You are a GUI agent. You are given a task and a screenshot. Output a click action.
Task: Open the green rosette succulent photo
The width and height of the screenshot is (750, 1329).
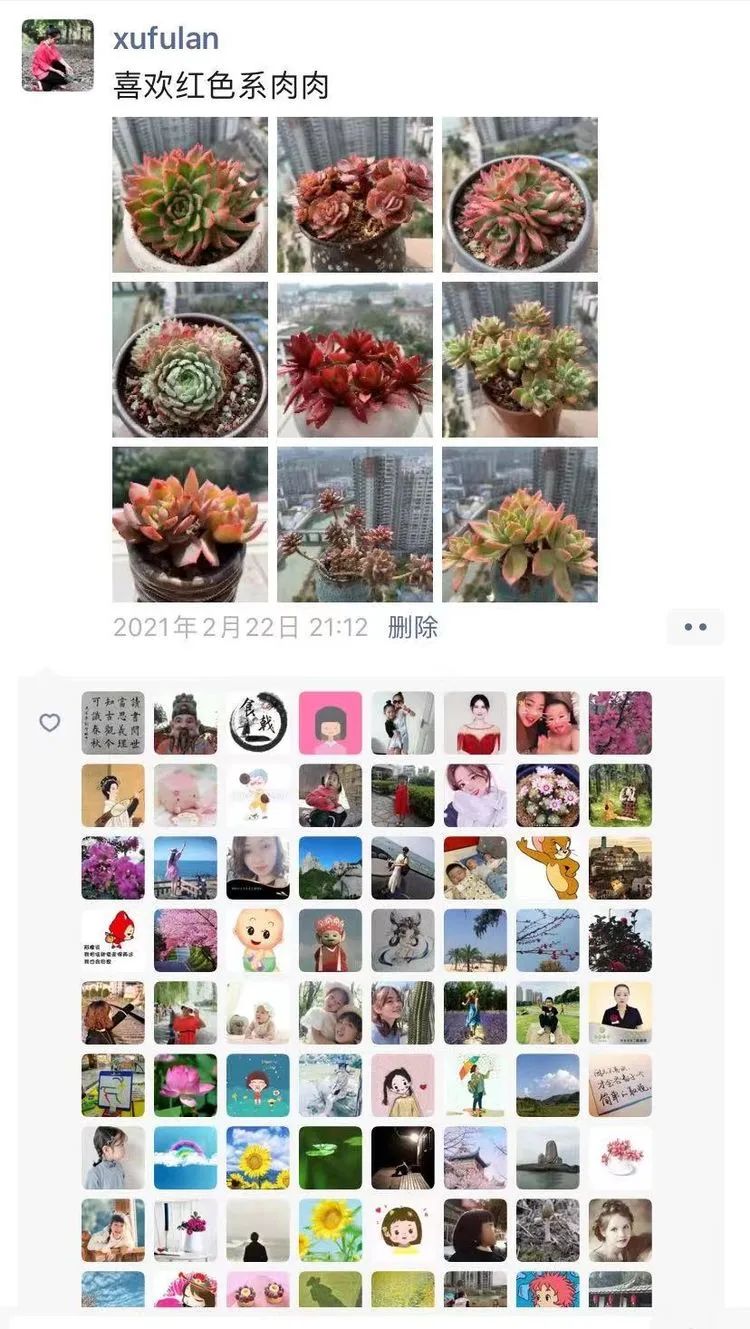(190, 359)
